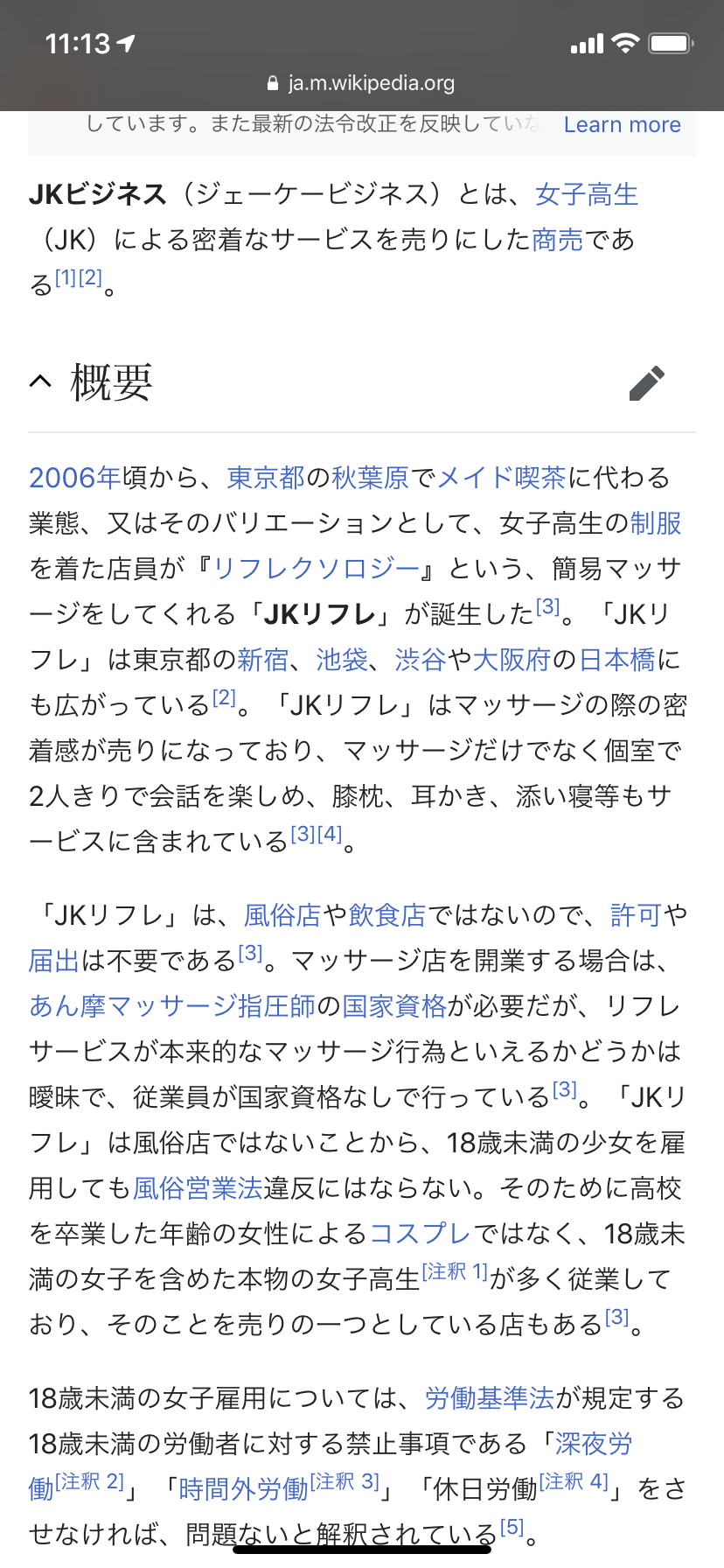
Task: Open the 風俗店 link
Action: pos(282,915)
